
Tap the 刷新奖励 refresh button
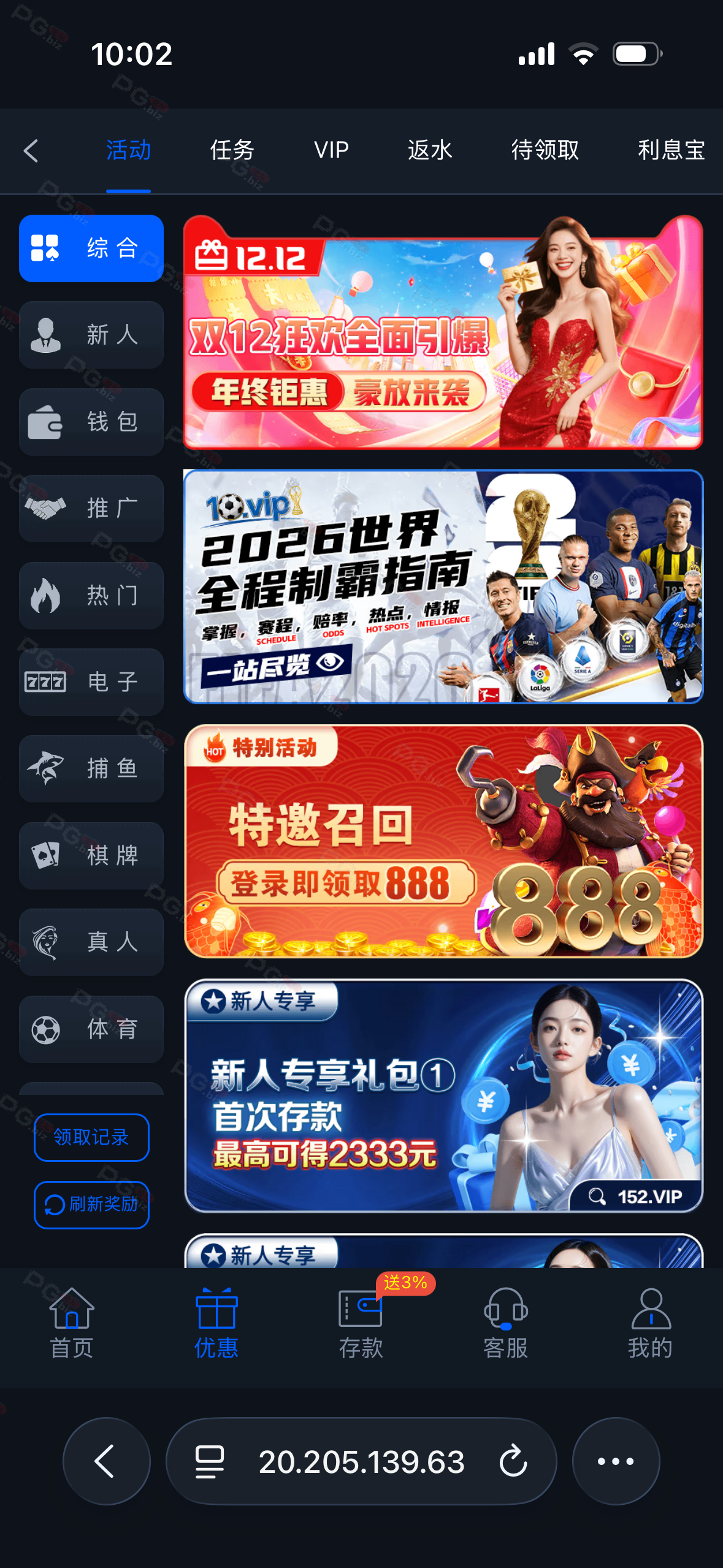pyautogui.click(x=91, y=1204)
